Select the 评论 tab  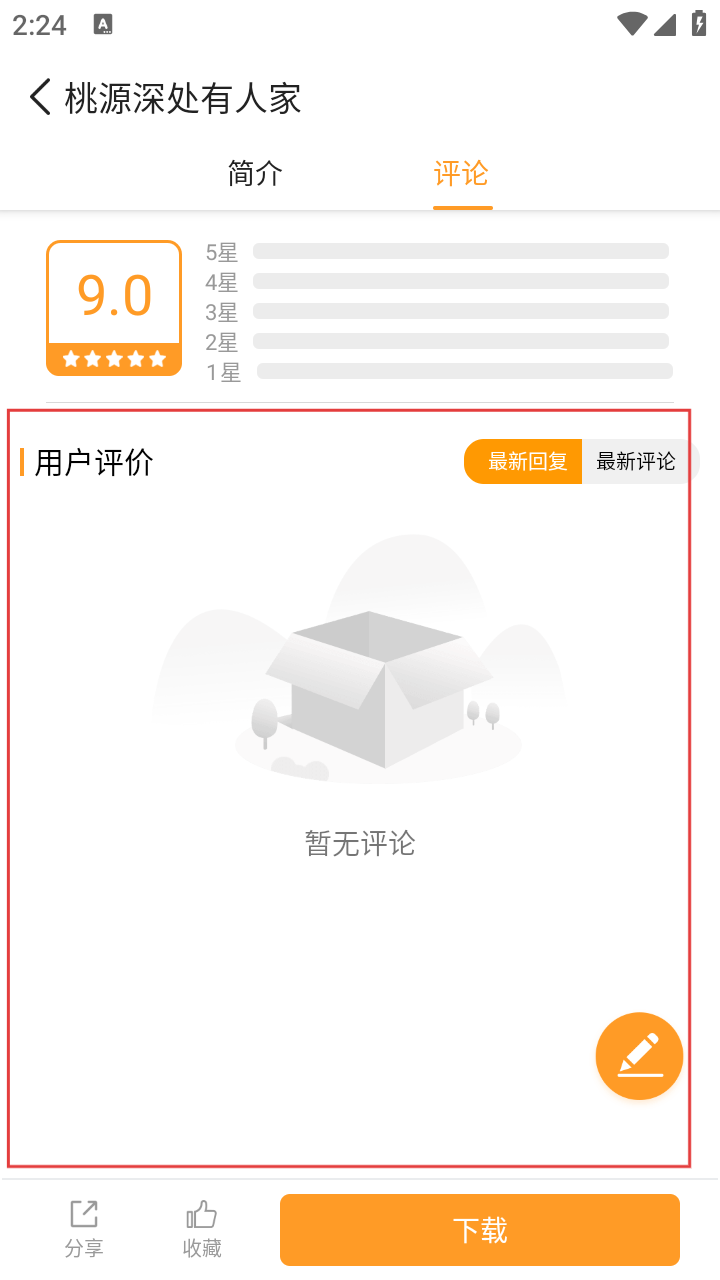(461, 174)
